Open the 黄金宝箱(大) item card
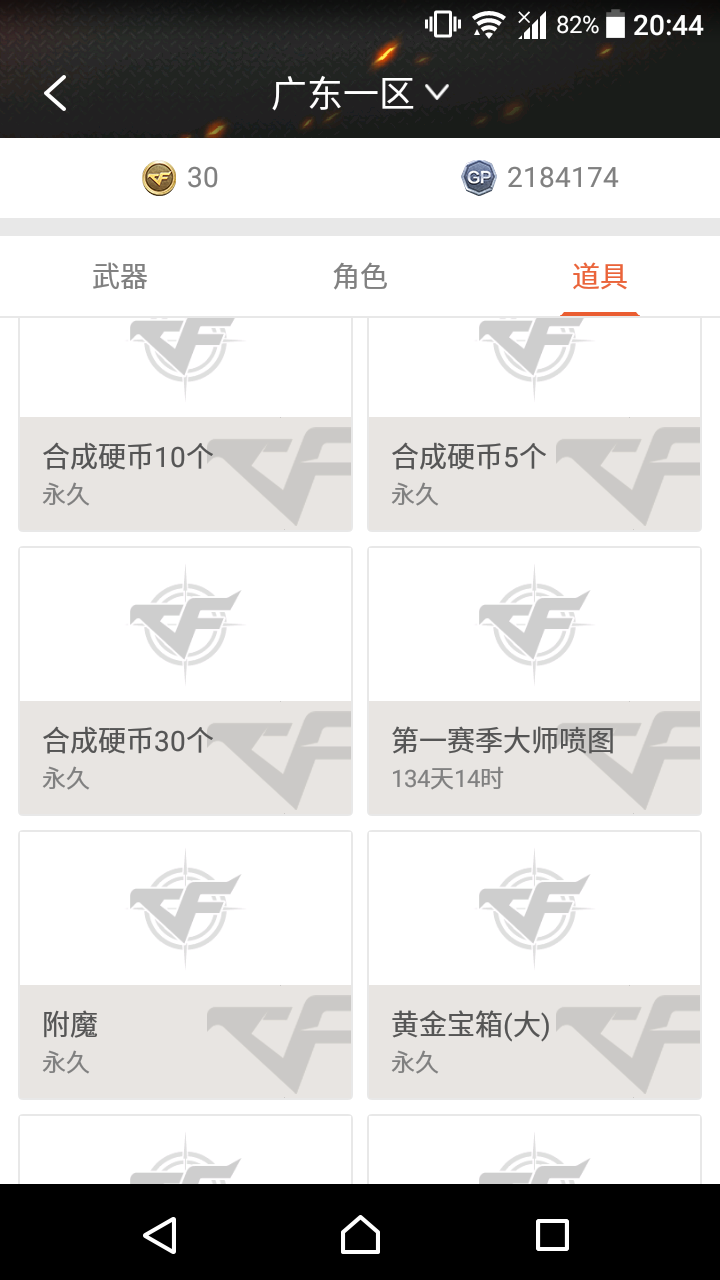The width and height of the screenshot is (720, 1280). pos(535,965)
